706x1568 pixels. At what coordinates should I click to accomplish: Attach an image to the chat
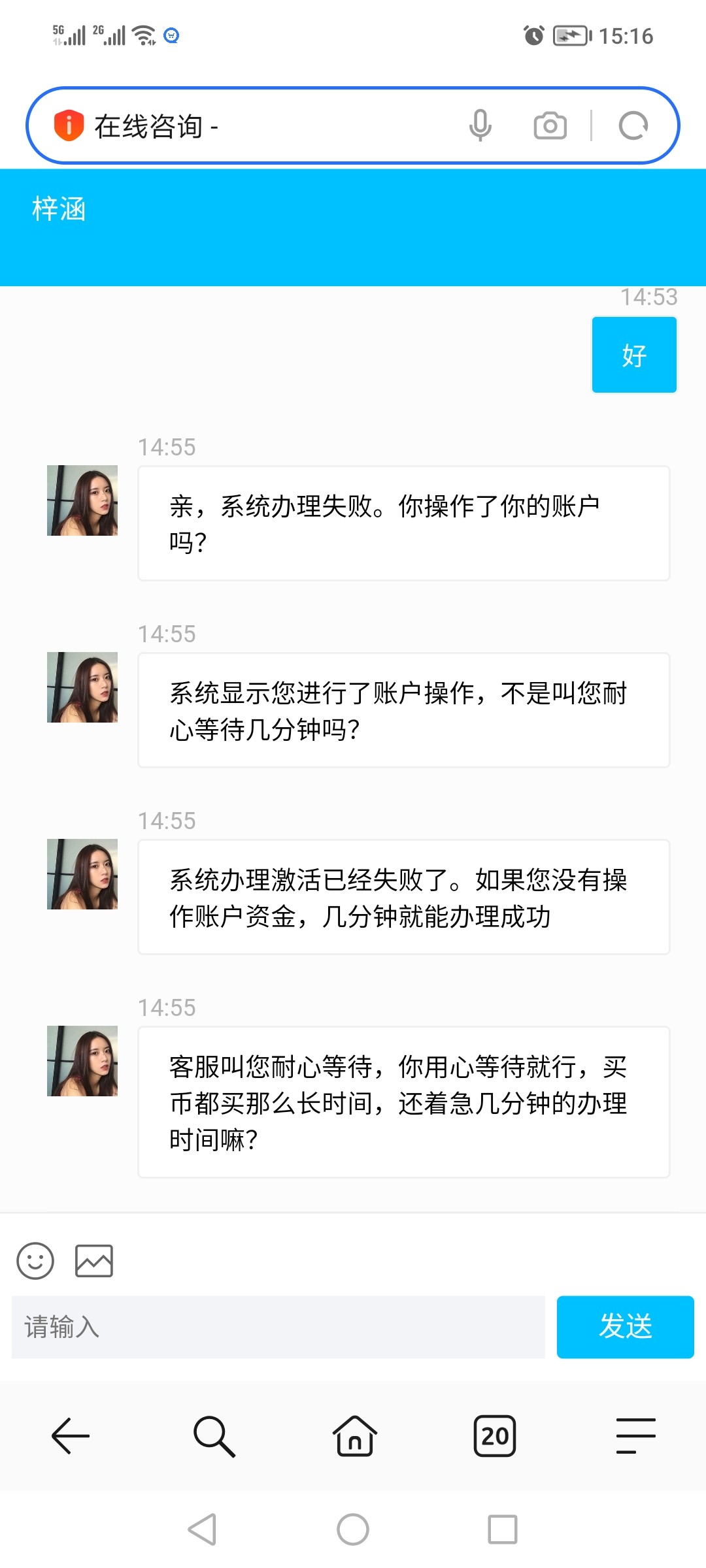94,1261
